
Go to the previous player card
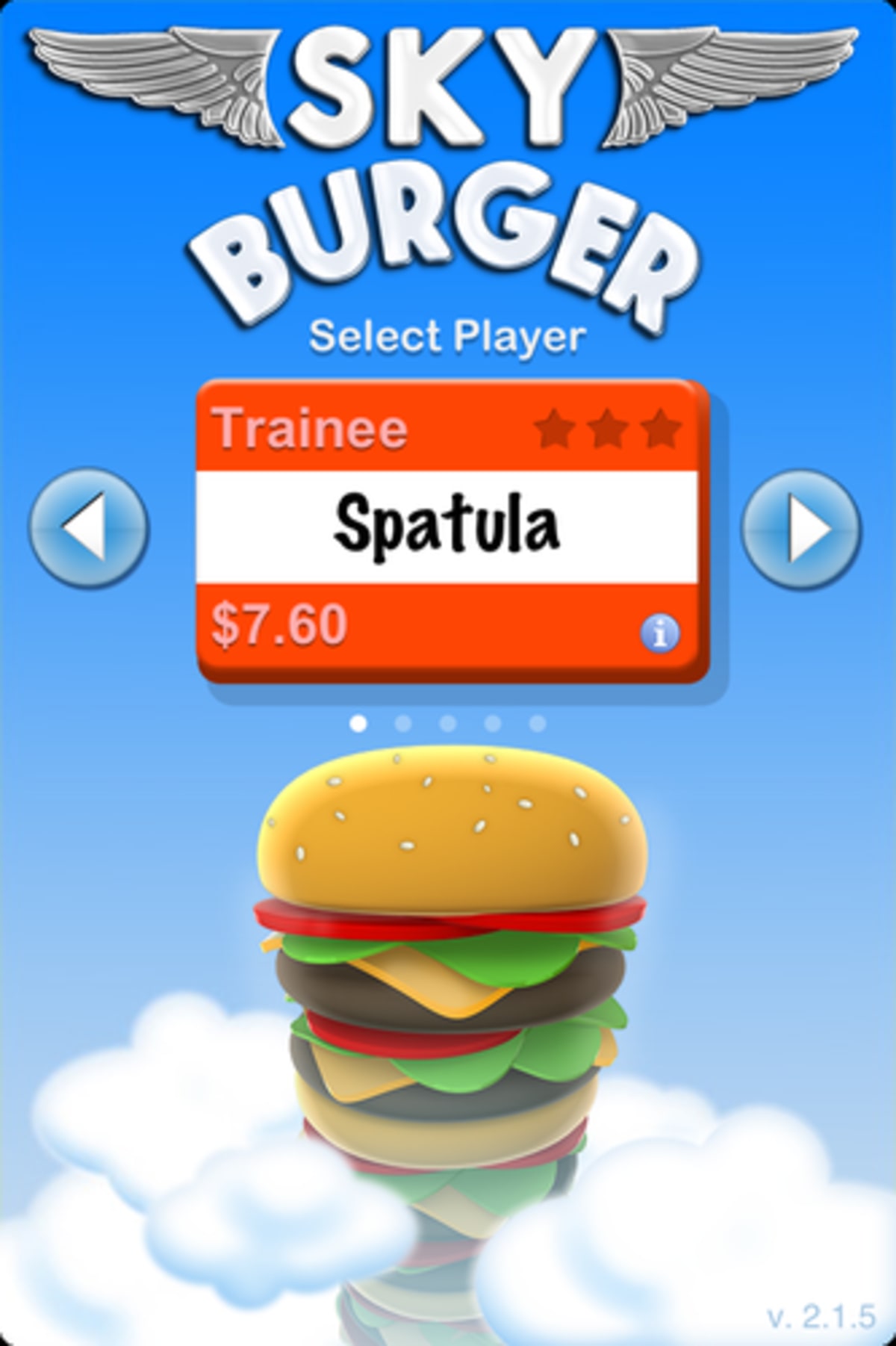(x=88, y=529)
